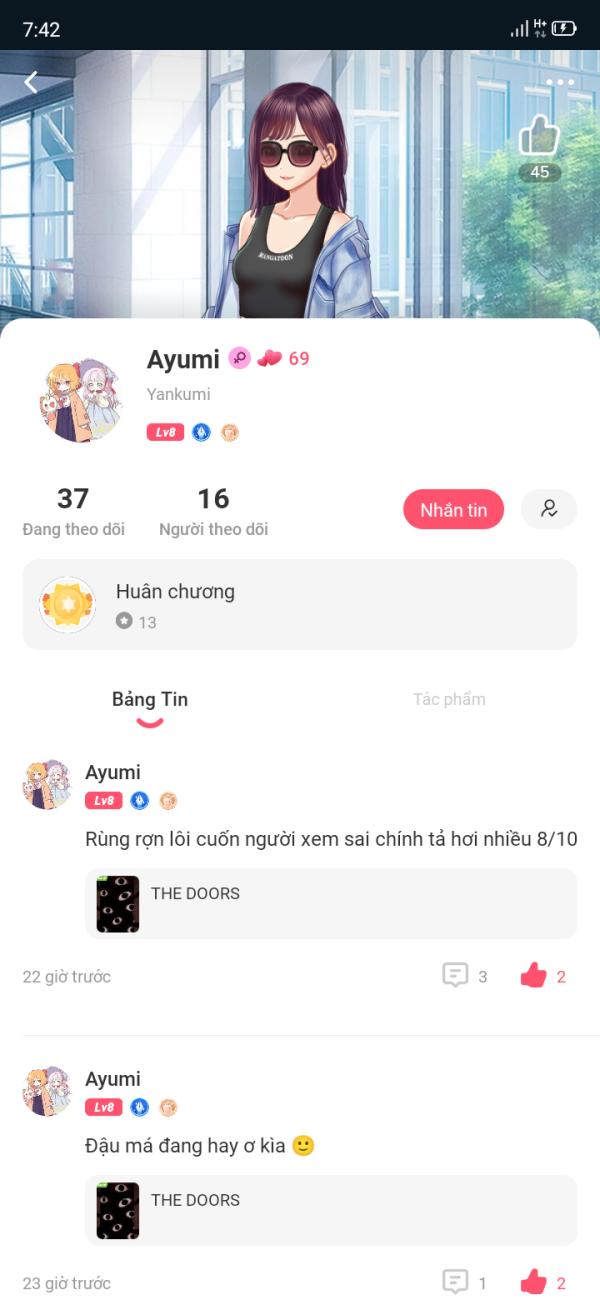The image size is (600, 1300).
Task: Go back using the top-left arrow
Action: pos(31,83)
